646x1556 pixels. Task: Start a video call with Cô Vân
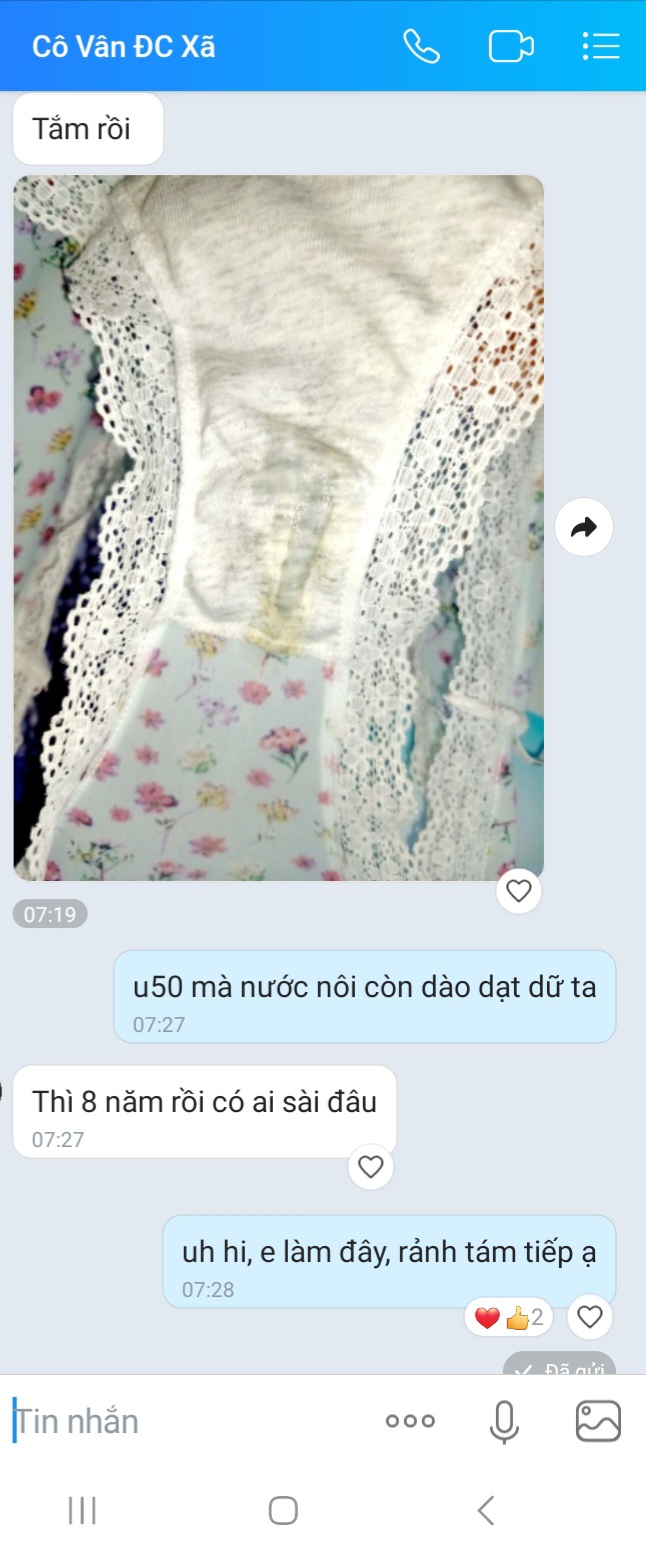(x=510, y=46)
